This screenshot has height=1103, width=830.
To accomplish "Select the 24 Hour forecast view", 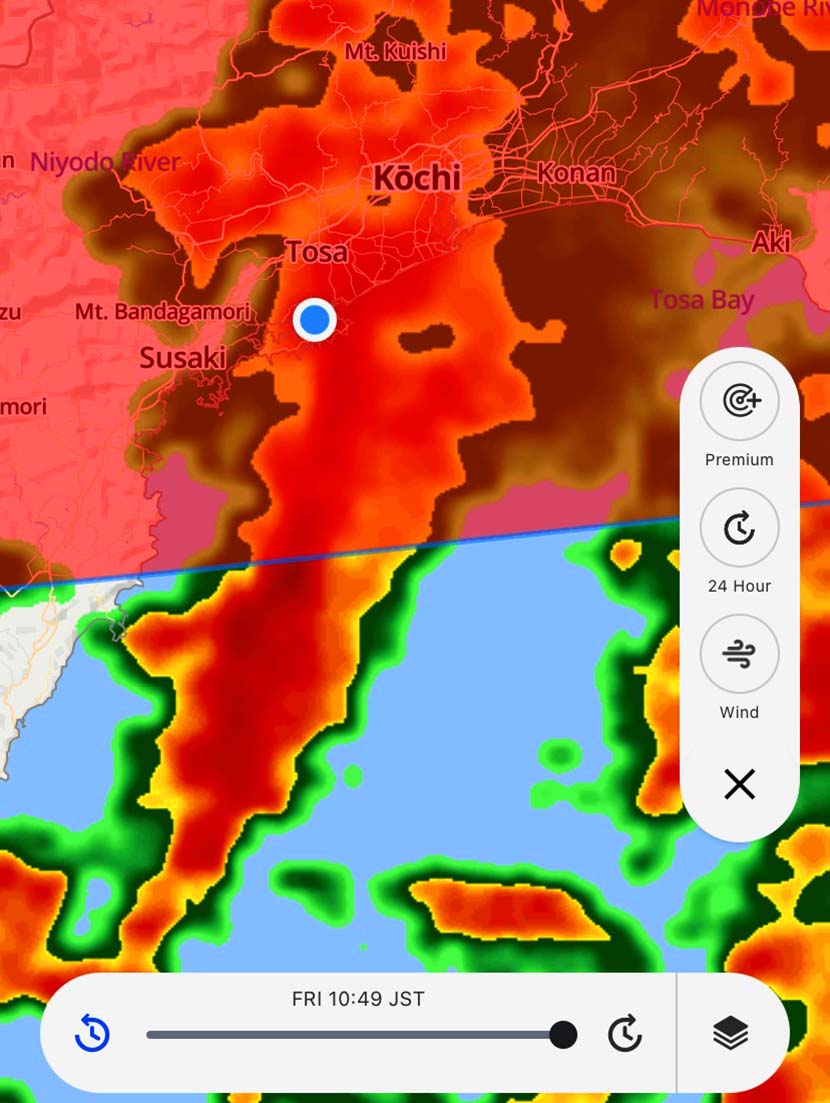I will click(x=739, y=528).
